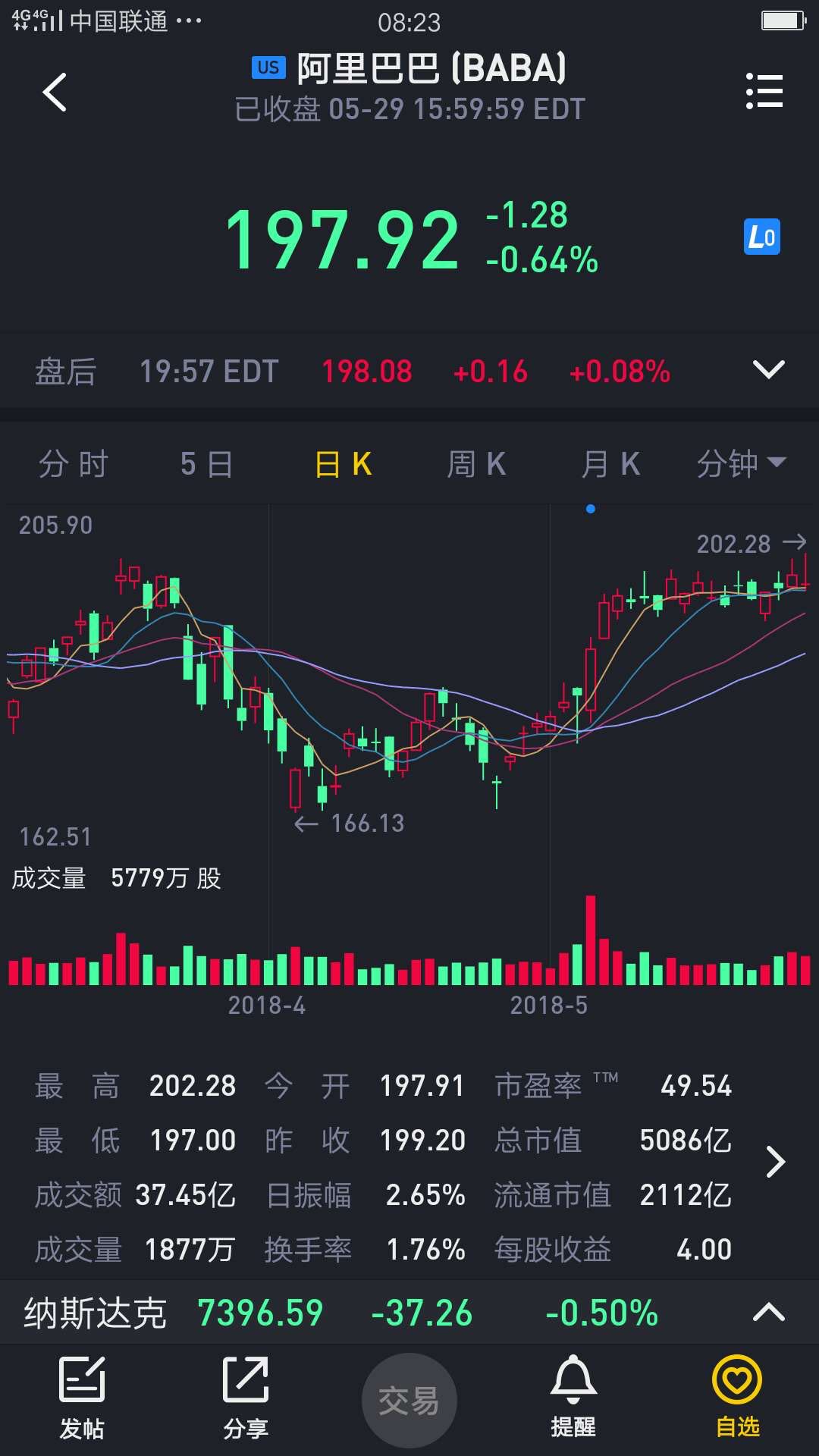Viewport: 819px width, 1456px height.
Task: Open the list menu at top right
Action: (x=764, y=92)
